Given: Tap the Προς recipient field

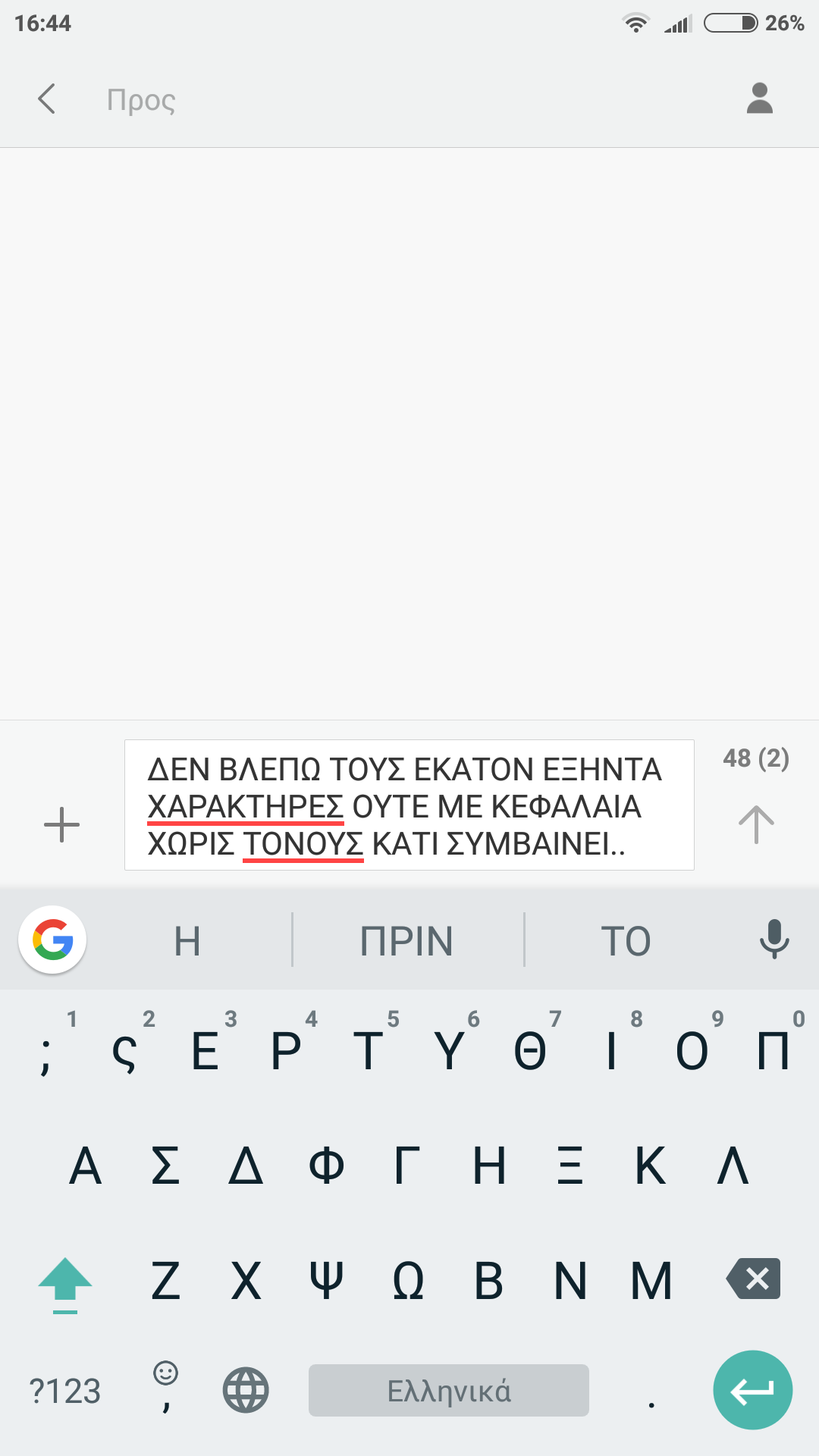Looking at the screenshot, I should click(x=379, y=100).
